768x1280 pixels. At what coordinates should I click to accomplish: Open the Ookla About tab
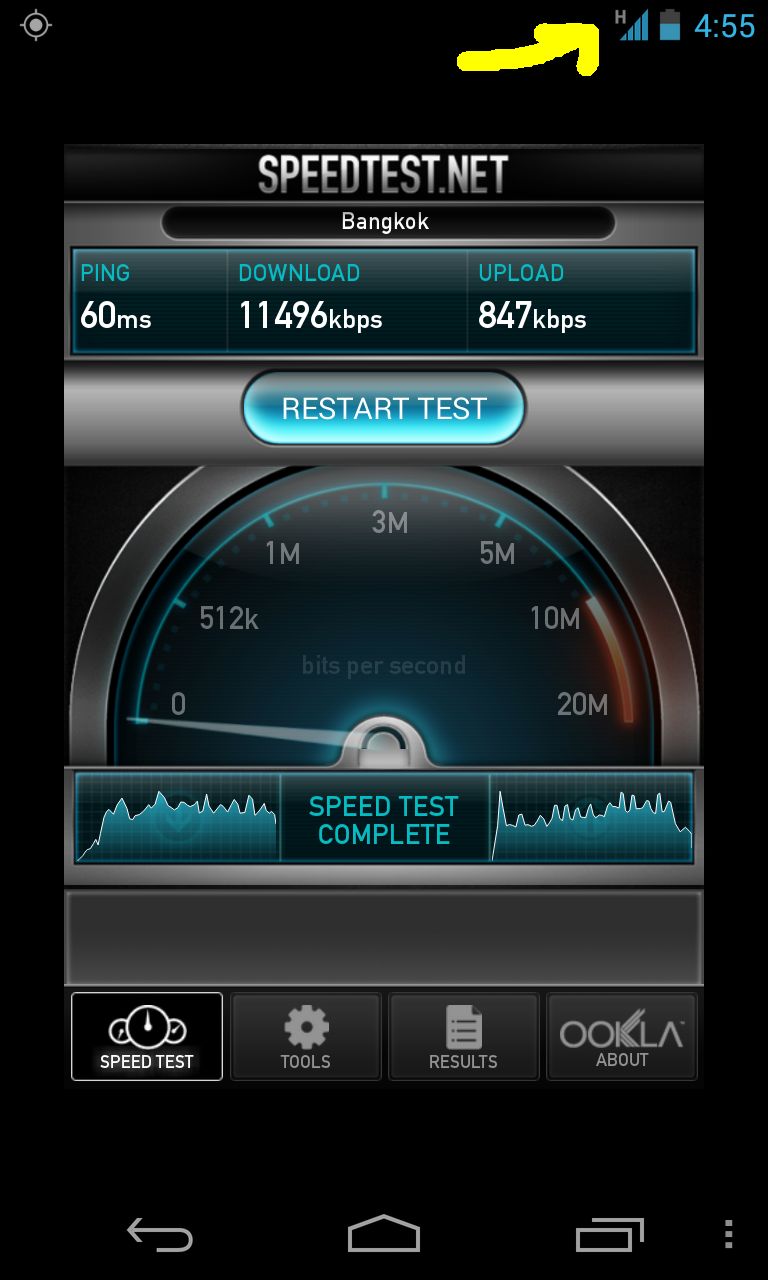point(621,1036)
